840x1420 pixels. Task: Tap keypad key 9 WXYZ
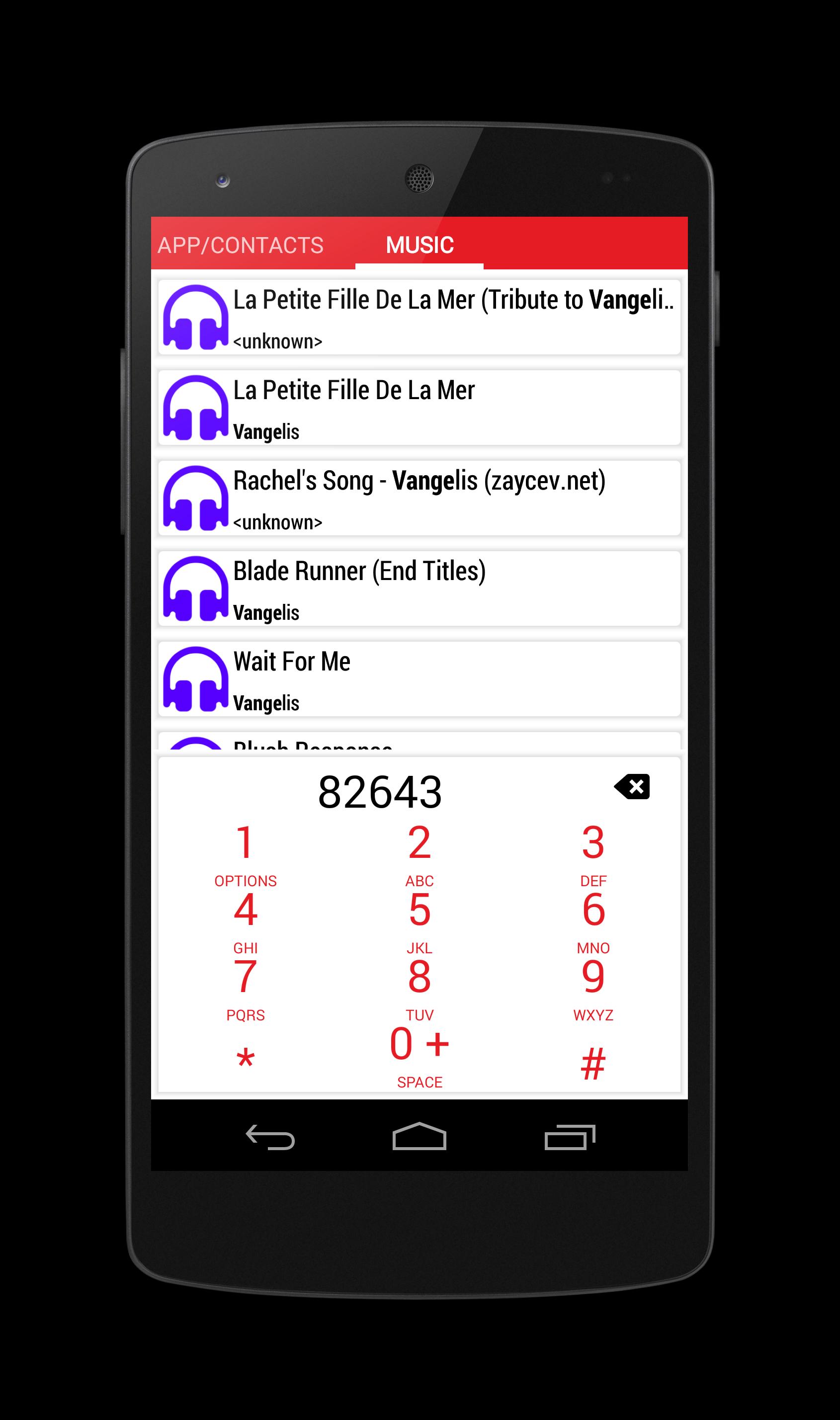[x=593, y=988]
